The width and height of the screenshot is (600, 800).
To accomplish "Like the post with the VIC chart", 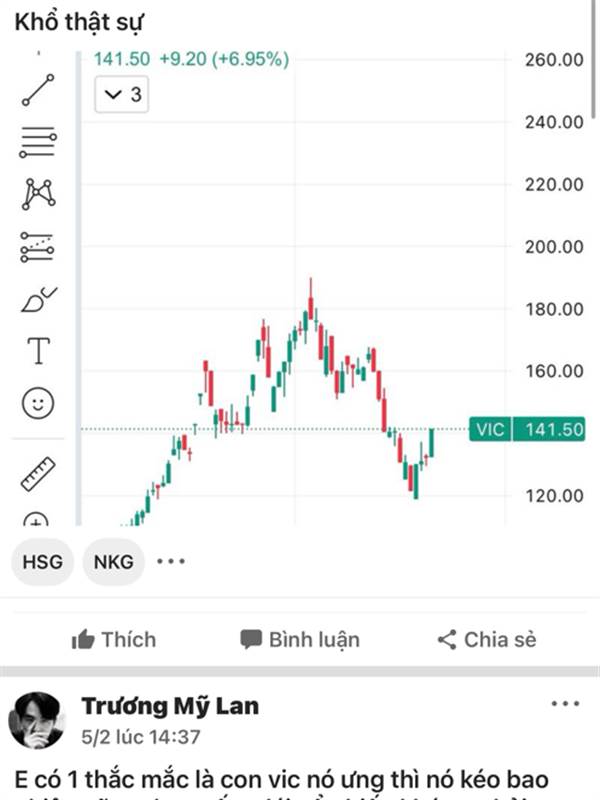I will (x=113, y=639).
